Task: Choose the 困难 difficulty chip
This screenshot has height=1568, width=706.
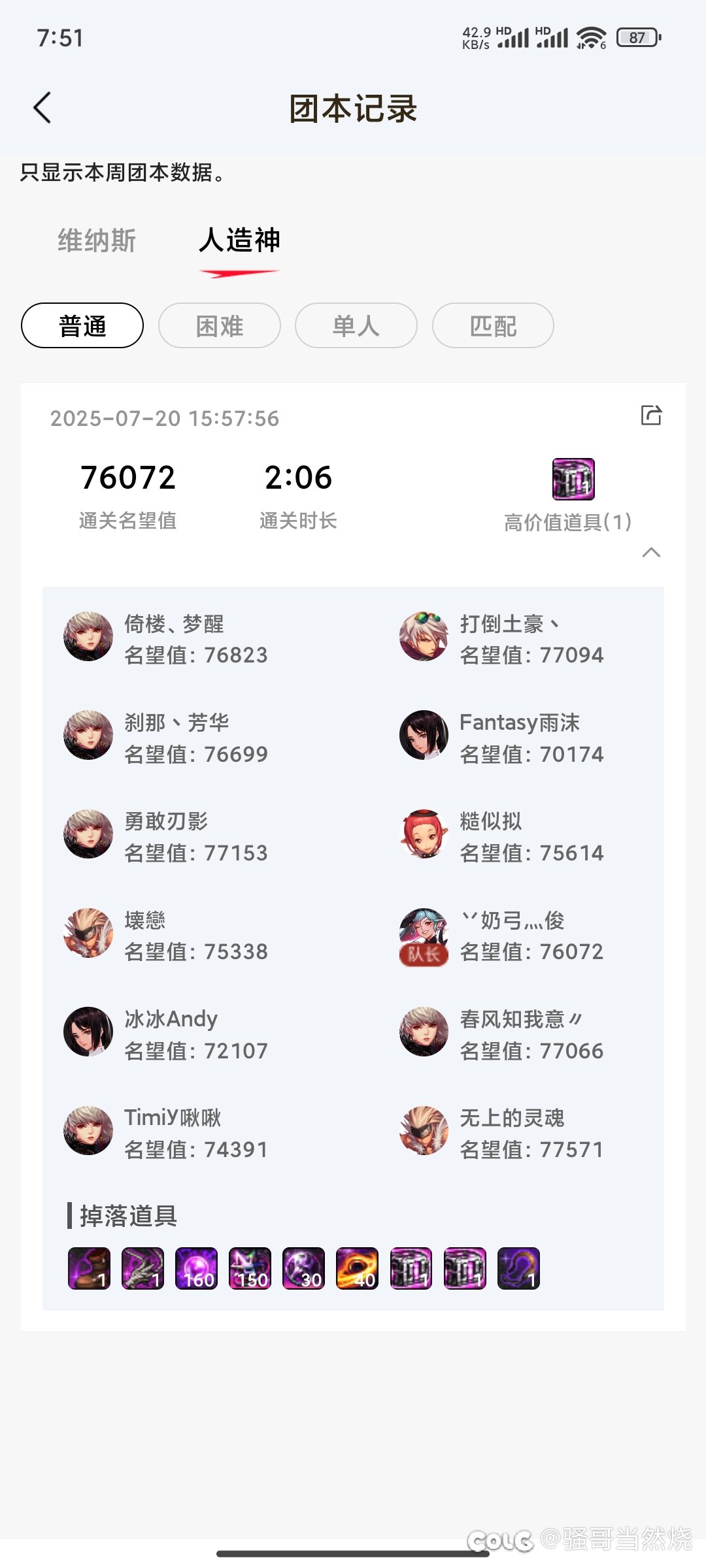Action: tap(220, 325)
